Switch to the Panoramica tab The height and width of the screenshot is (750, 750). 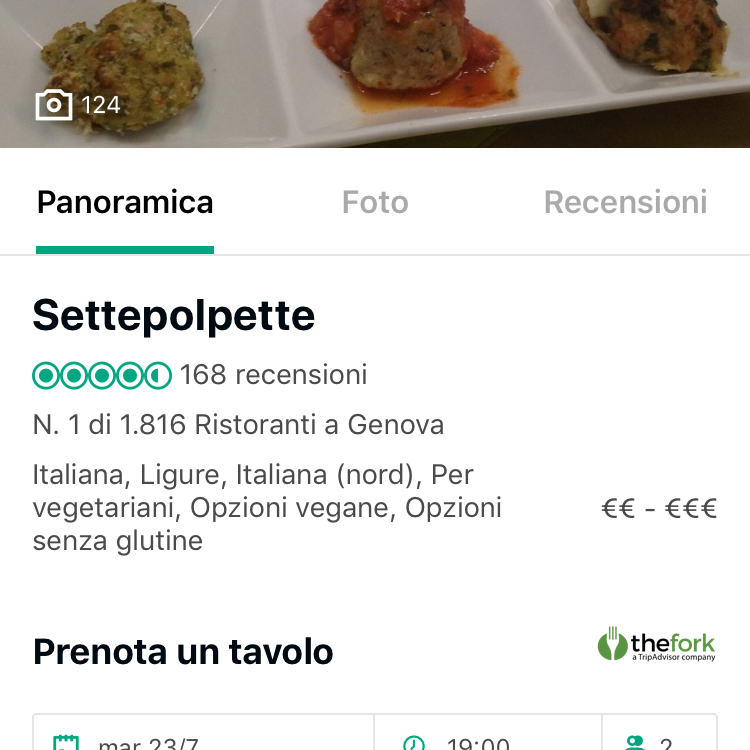pyautogui.click(x=125, y=203)
